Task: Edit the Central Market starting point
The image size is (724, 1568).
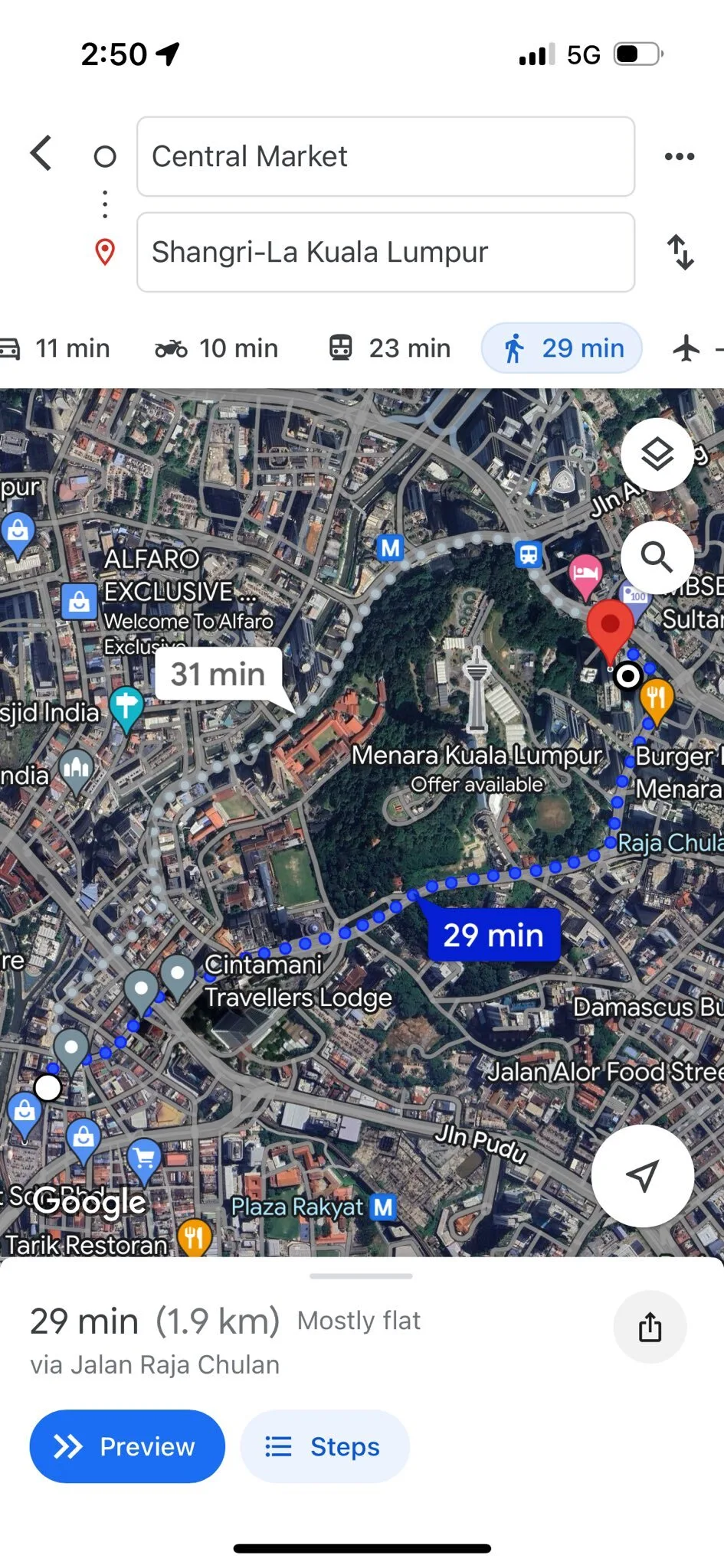Action: [x=385, y=157]
